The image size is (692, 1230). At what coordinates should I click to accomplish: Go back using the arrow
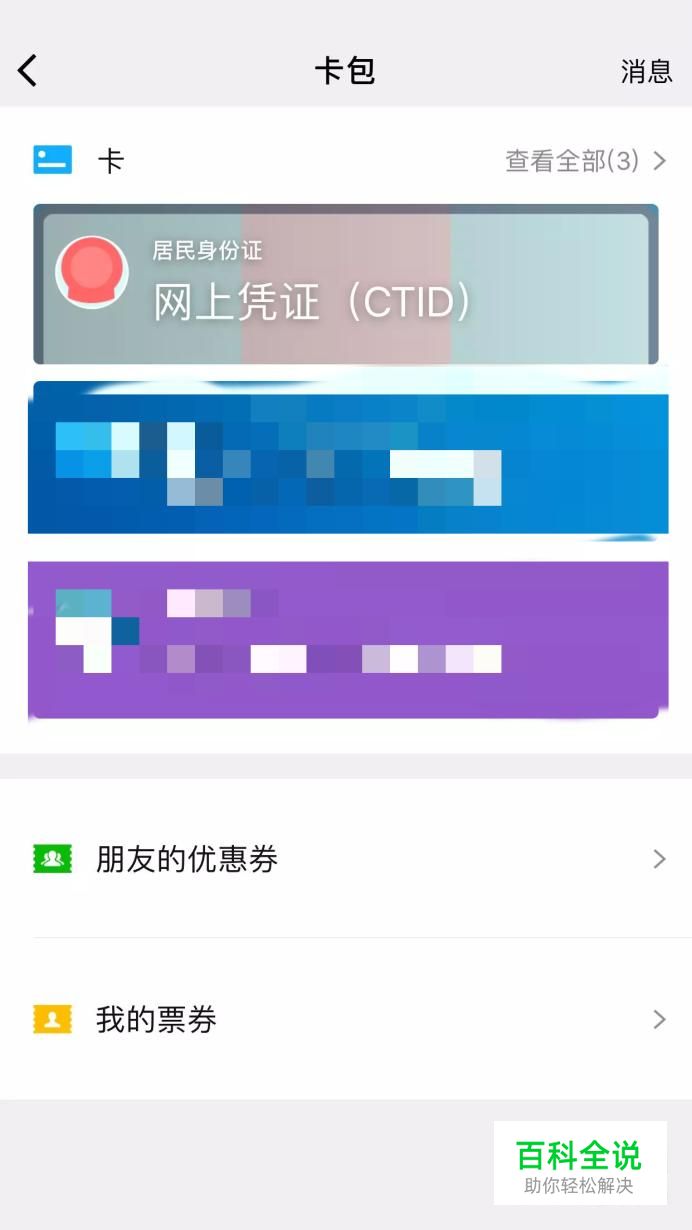(x=27, y=71)
